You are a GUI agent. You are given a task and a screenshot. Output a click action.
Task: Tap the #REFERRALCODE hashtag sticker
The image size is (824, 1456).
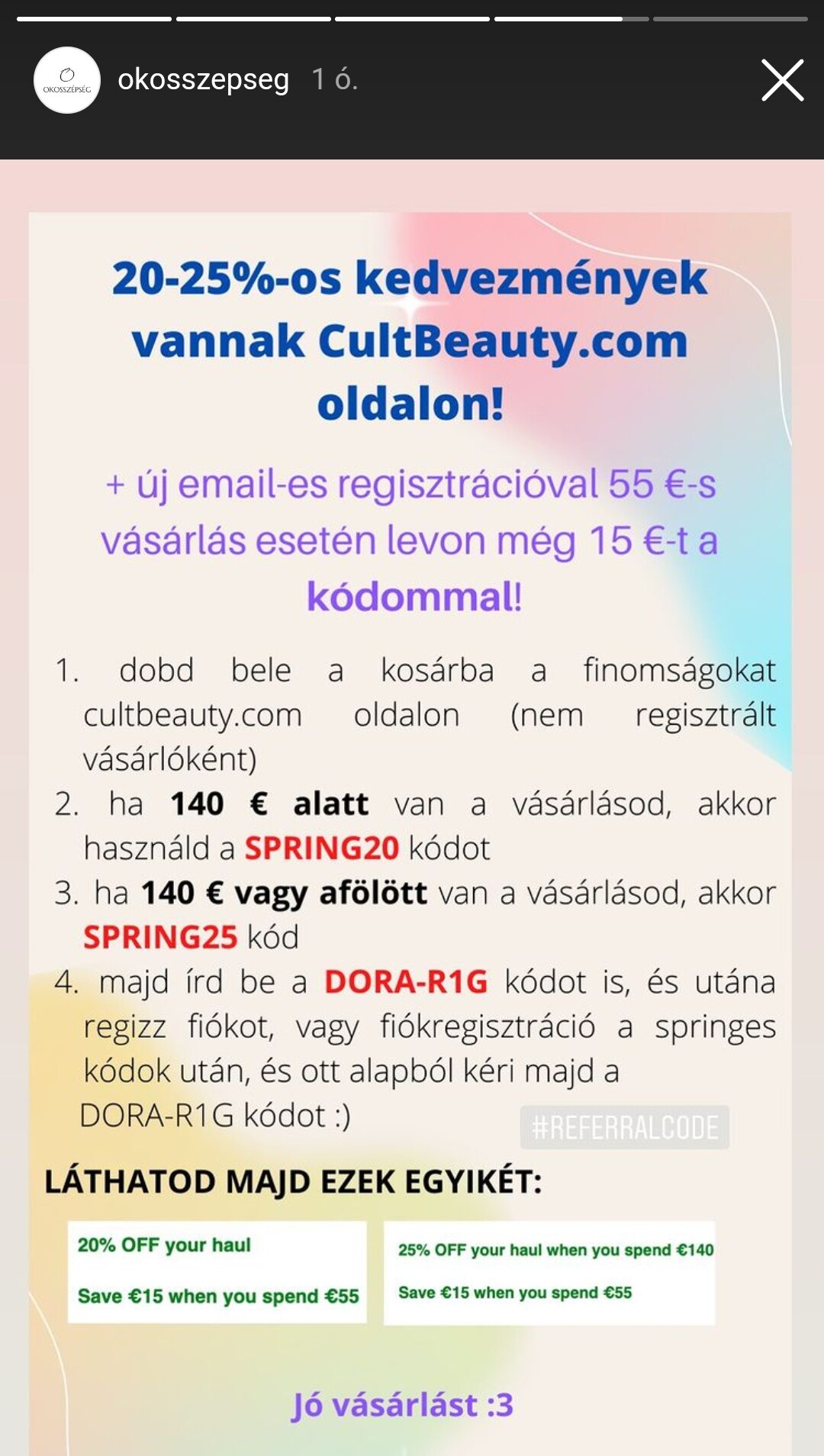point(624,1127)
